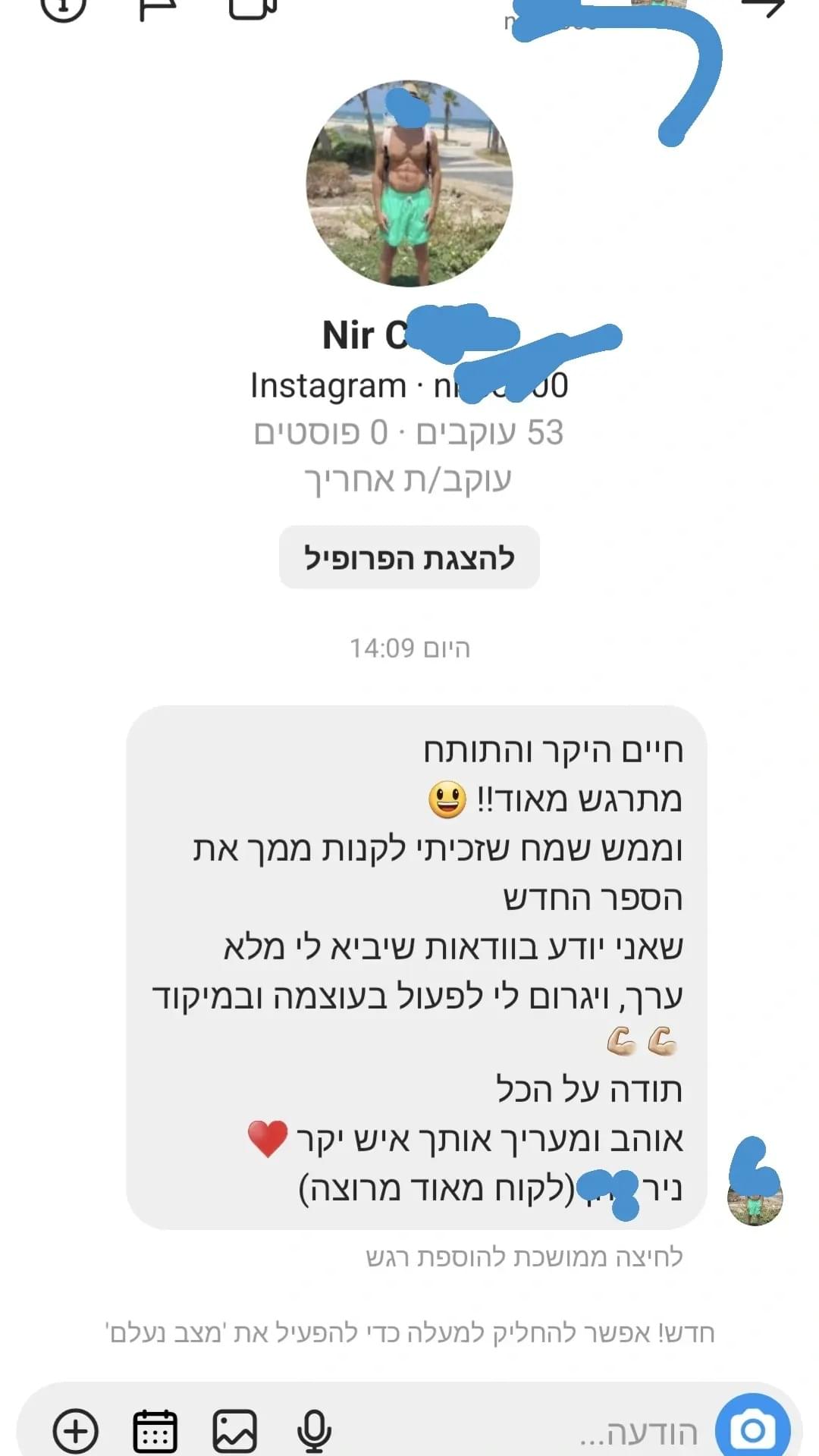Start a video call with Nir
The image size is (819, 1456).
pos(252,6)
